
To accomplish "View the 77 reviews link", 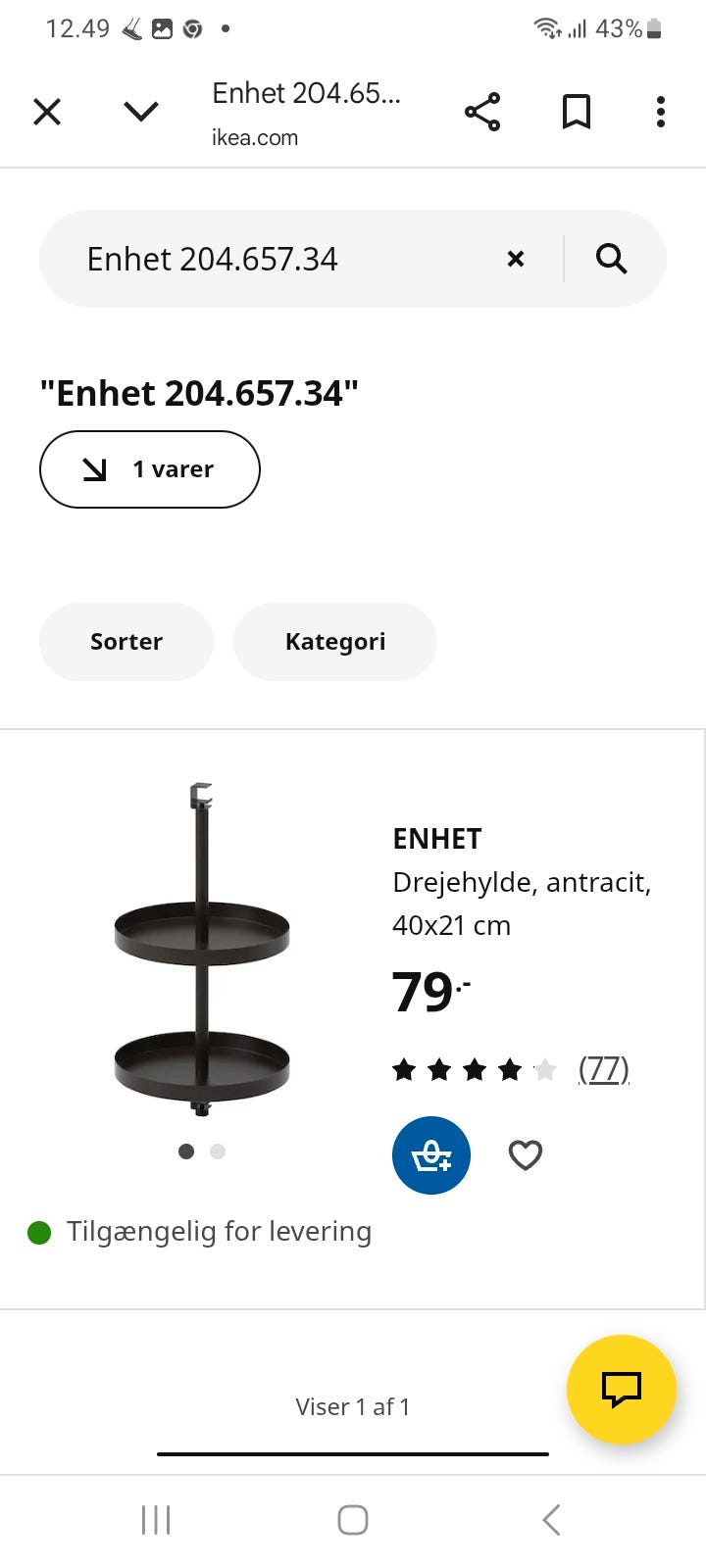I will click(x=603, y=1069).
